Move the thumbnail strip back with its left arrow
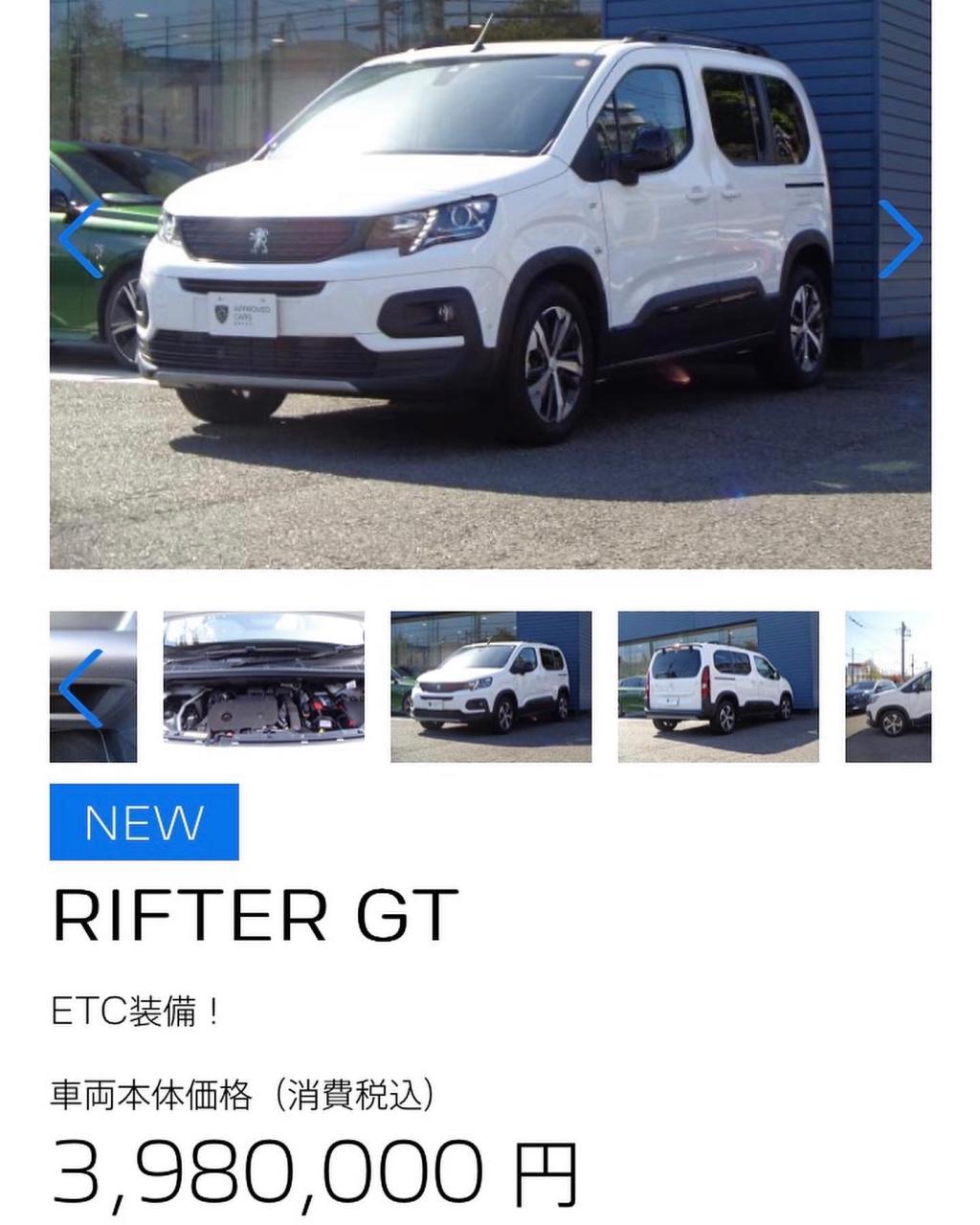 tap(80, 687)
